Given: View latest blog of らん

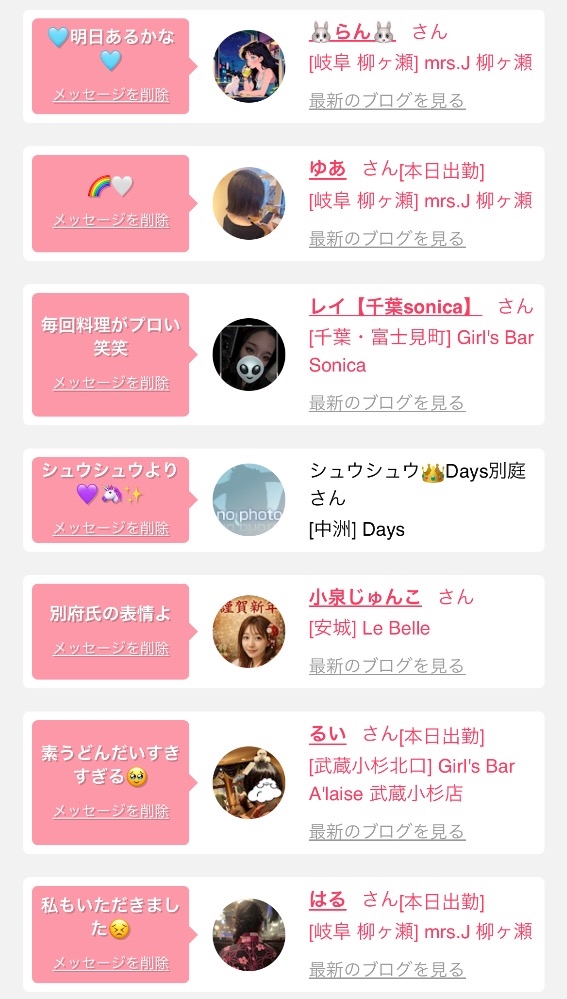Looking at the screenshot, I should click(x=387, y=101).
